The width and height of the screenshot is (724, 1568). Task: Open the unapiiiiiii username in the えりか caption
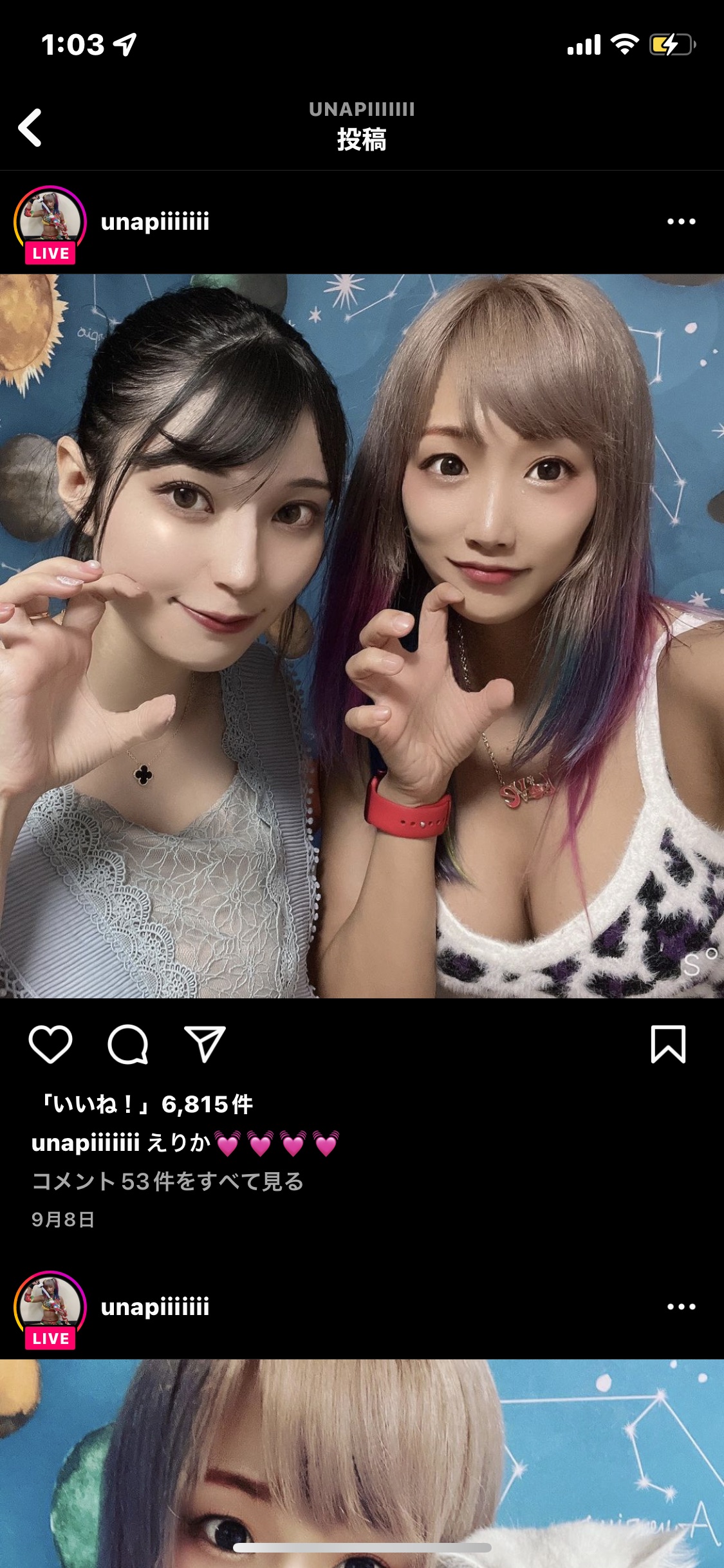point(86,1143)
